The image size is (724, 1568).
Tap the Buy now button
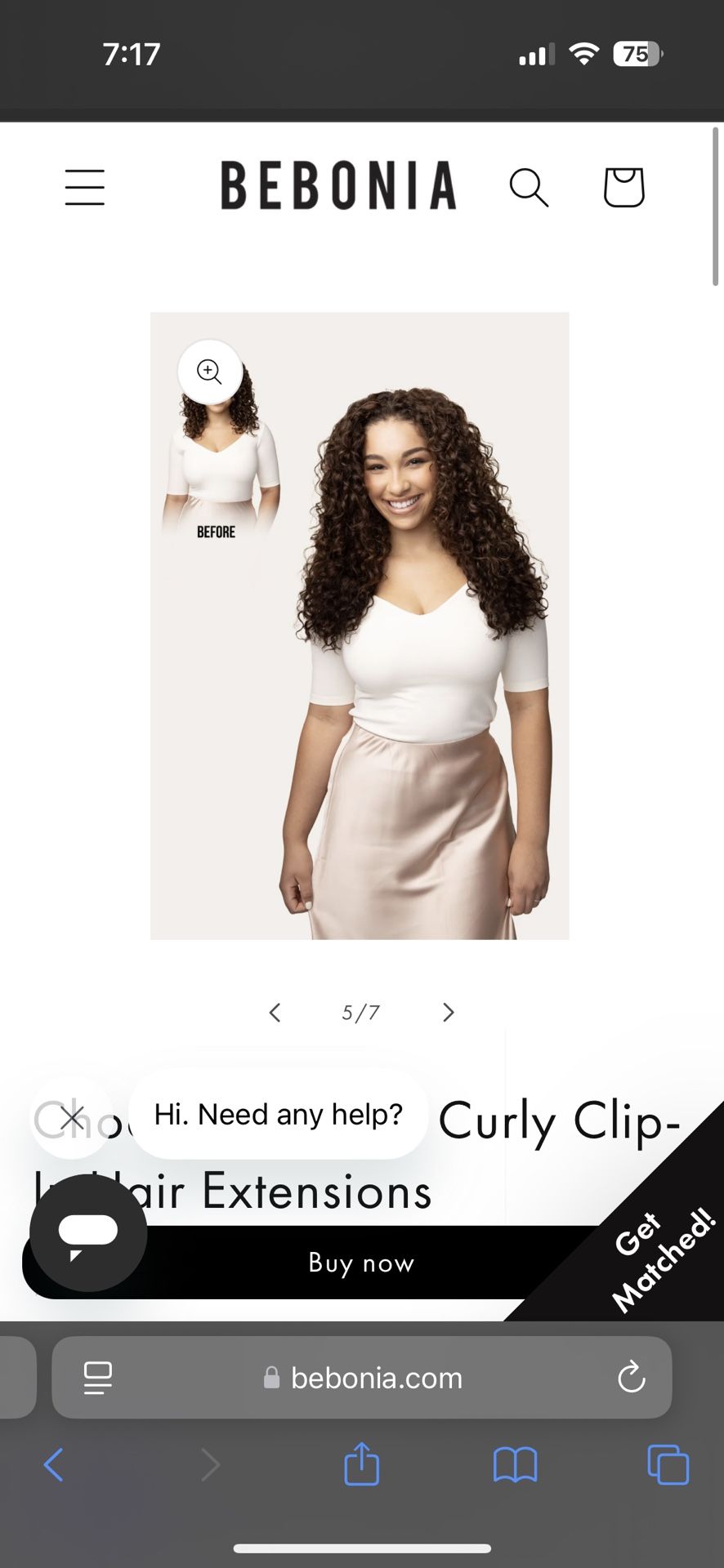point(361,1263)
